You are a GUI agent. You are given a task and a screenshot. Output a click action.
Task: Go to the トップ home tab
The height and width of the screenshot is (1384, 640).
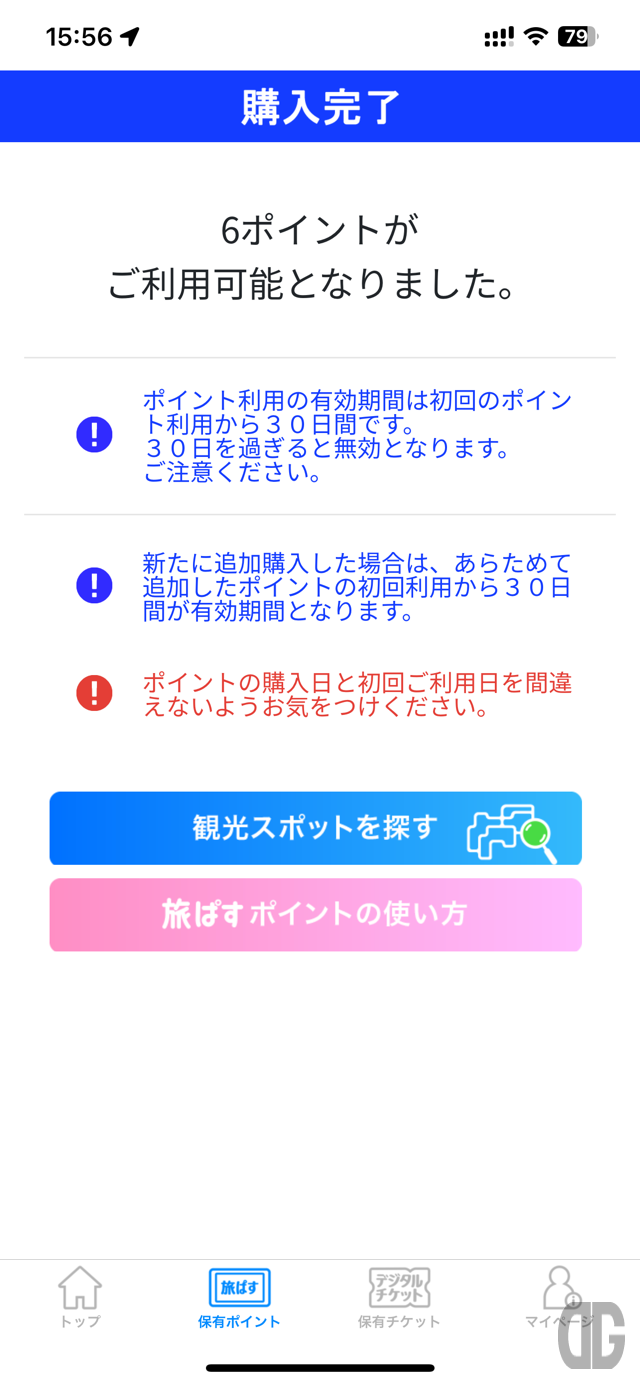pos(80,1297)
